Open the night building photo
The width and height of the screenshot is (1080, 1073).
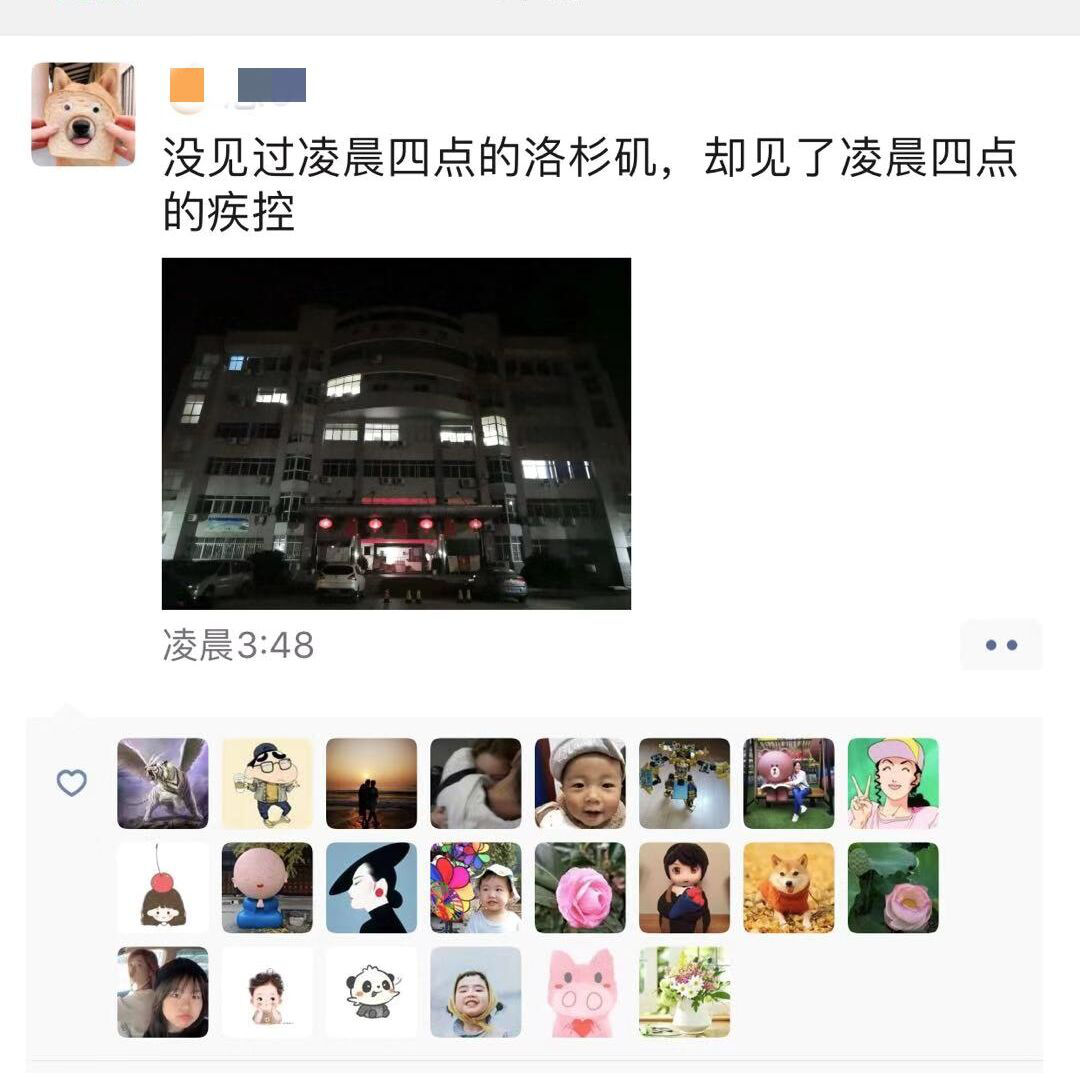click(x=396, y=433)
